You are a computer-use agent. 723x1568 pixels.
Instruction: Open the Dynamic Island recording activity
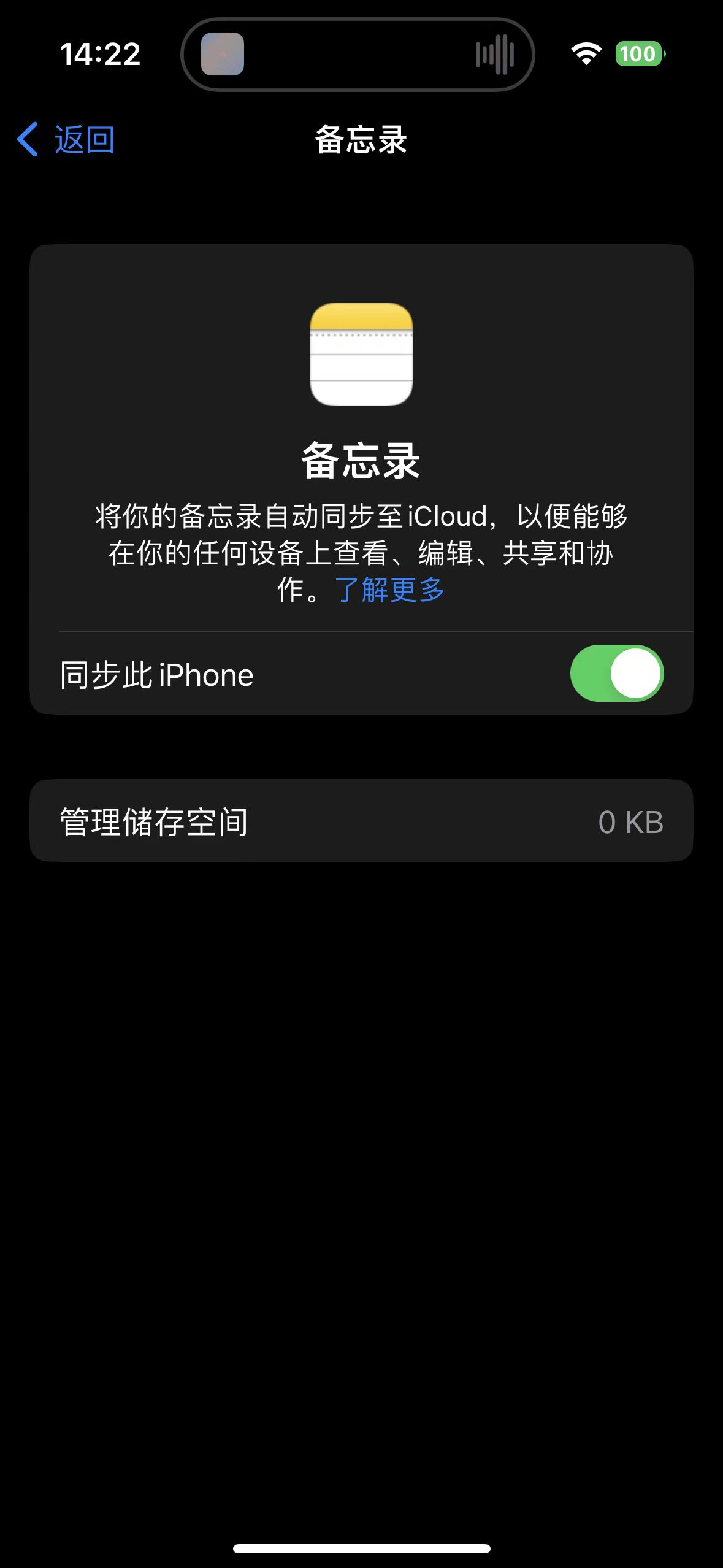[x=358, y=55]
